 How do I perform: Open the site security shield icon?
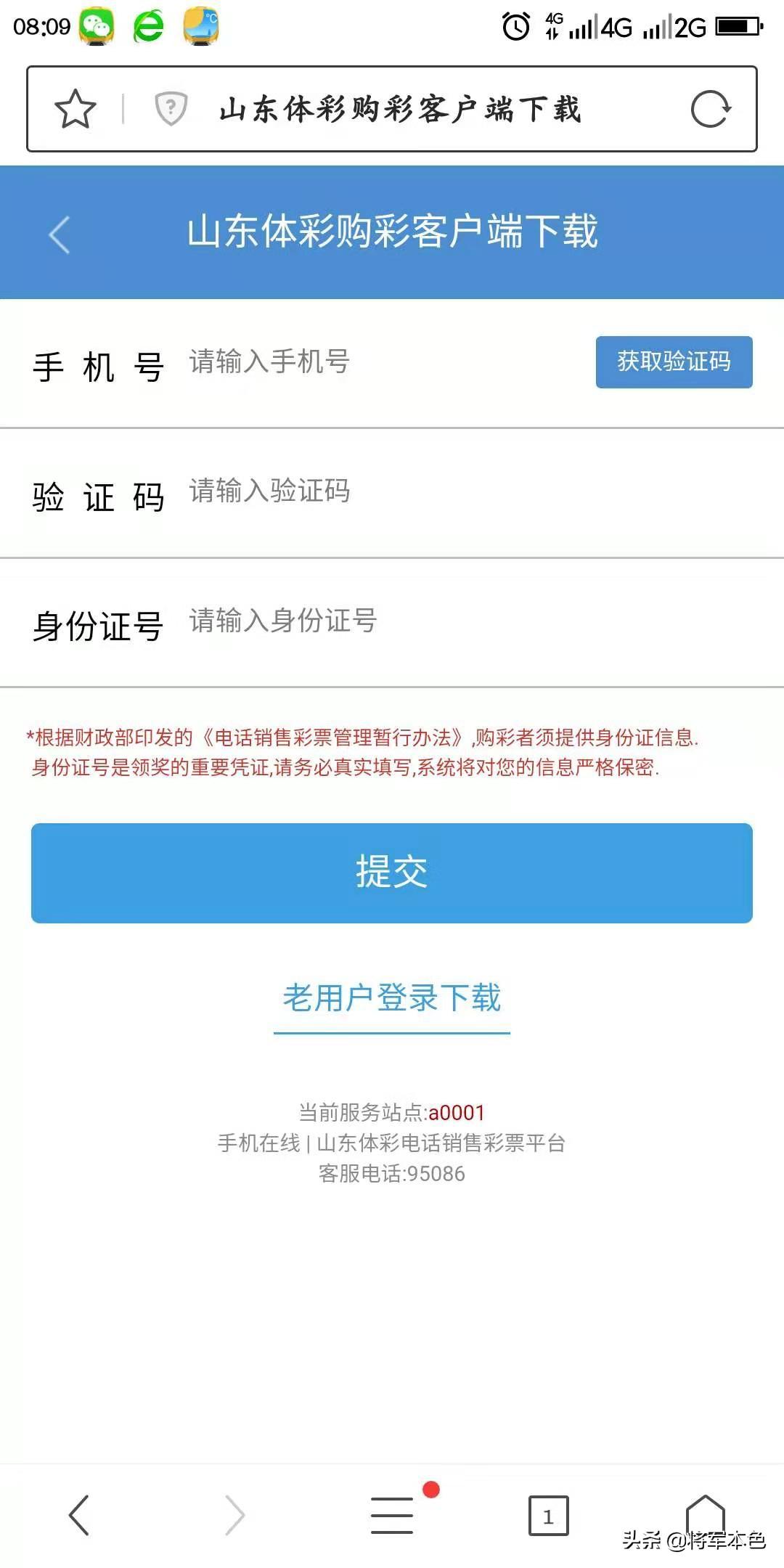171,109
